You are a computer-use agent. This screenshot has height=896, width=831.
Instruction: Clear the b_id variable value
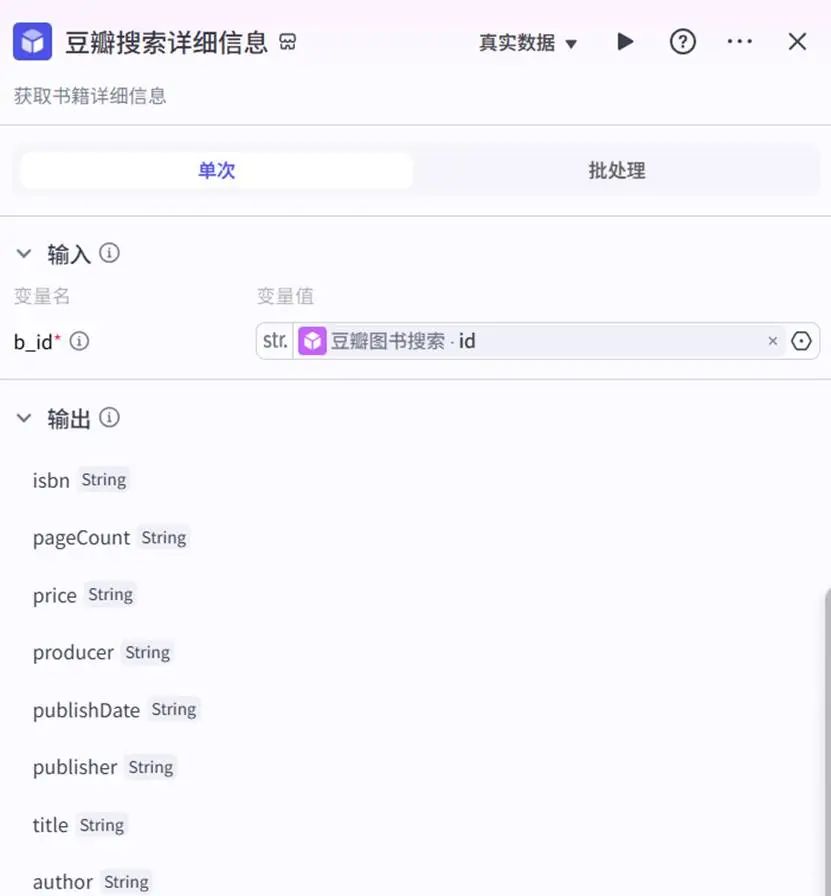(772, 341)
